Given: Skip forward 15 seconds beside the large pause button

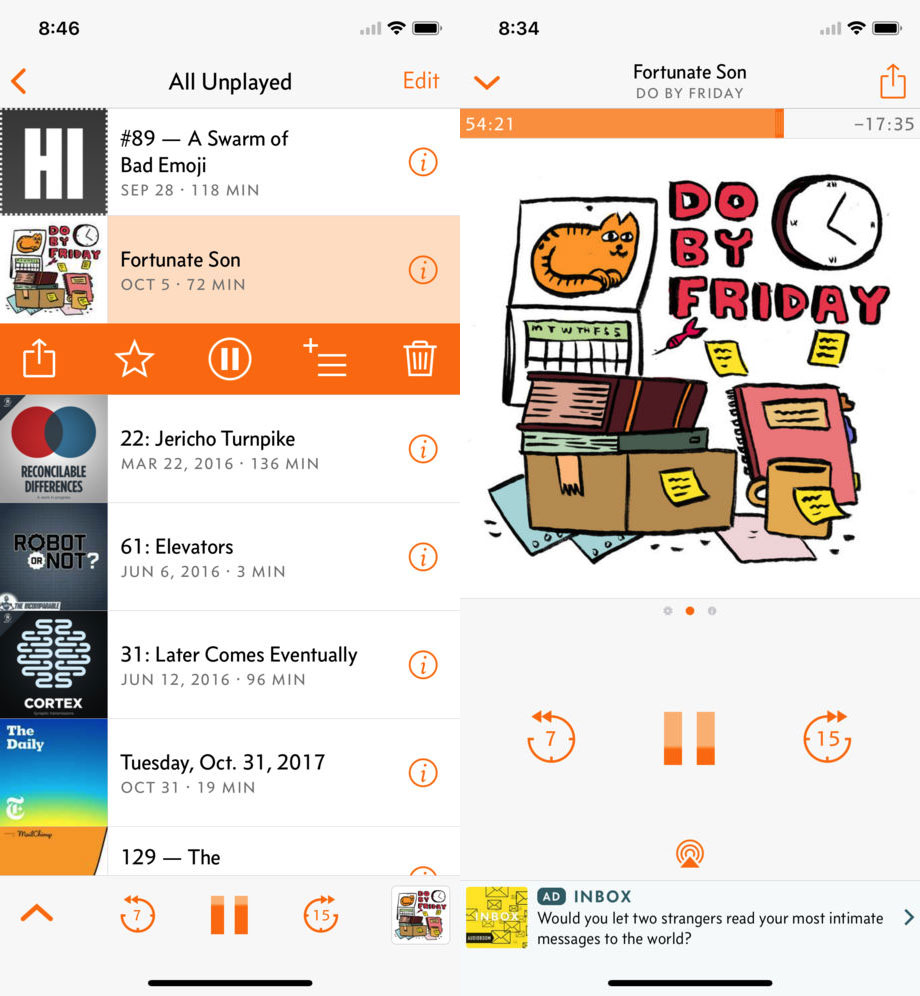Looking at the screenshot, I should (x=827, y=738).
